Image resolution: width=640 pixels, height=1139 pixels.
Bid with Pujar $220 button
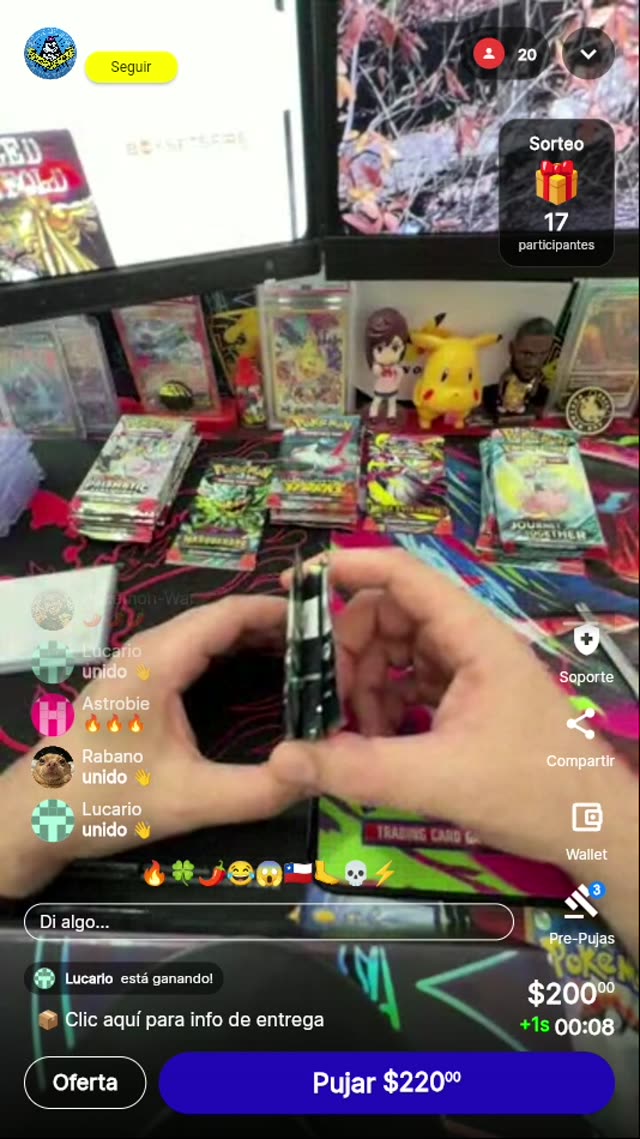click(x=386, y=1082)
